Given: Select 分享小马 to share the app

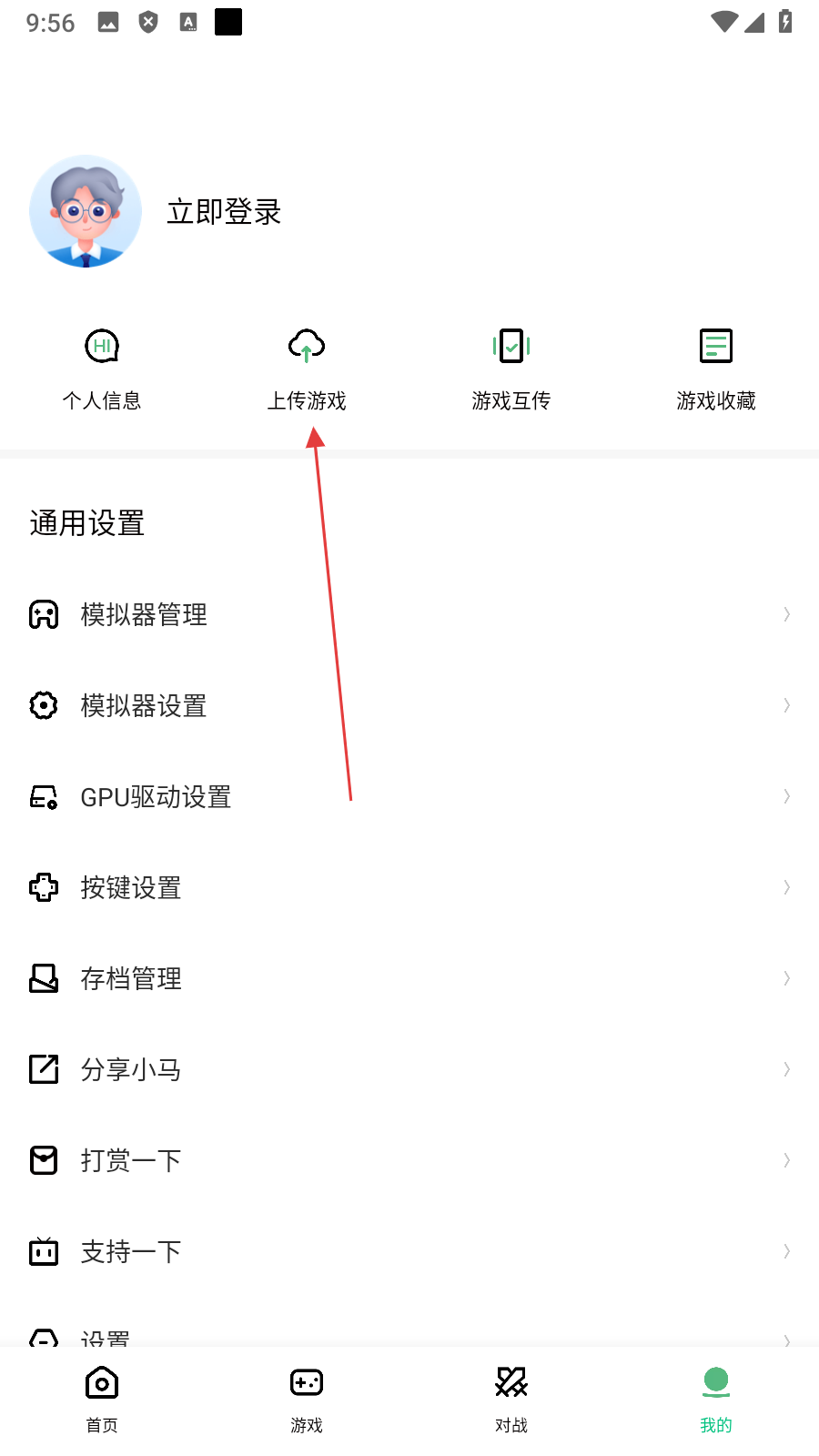Looking at the screenshot, I should [x=409, y=1069].
